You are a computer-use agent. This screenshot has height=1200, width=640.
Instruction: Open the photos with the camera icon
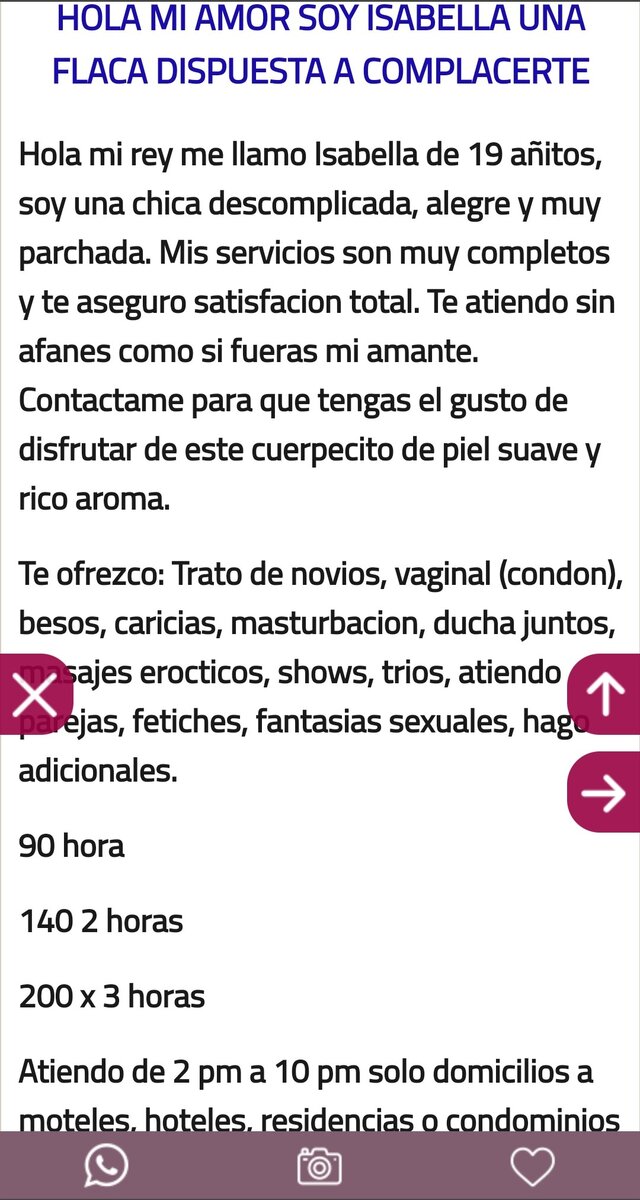[320, 1166]
